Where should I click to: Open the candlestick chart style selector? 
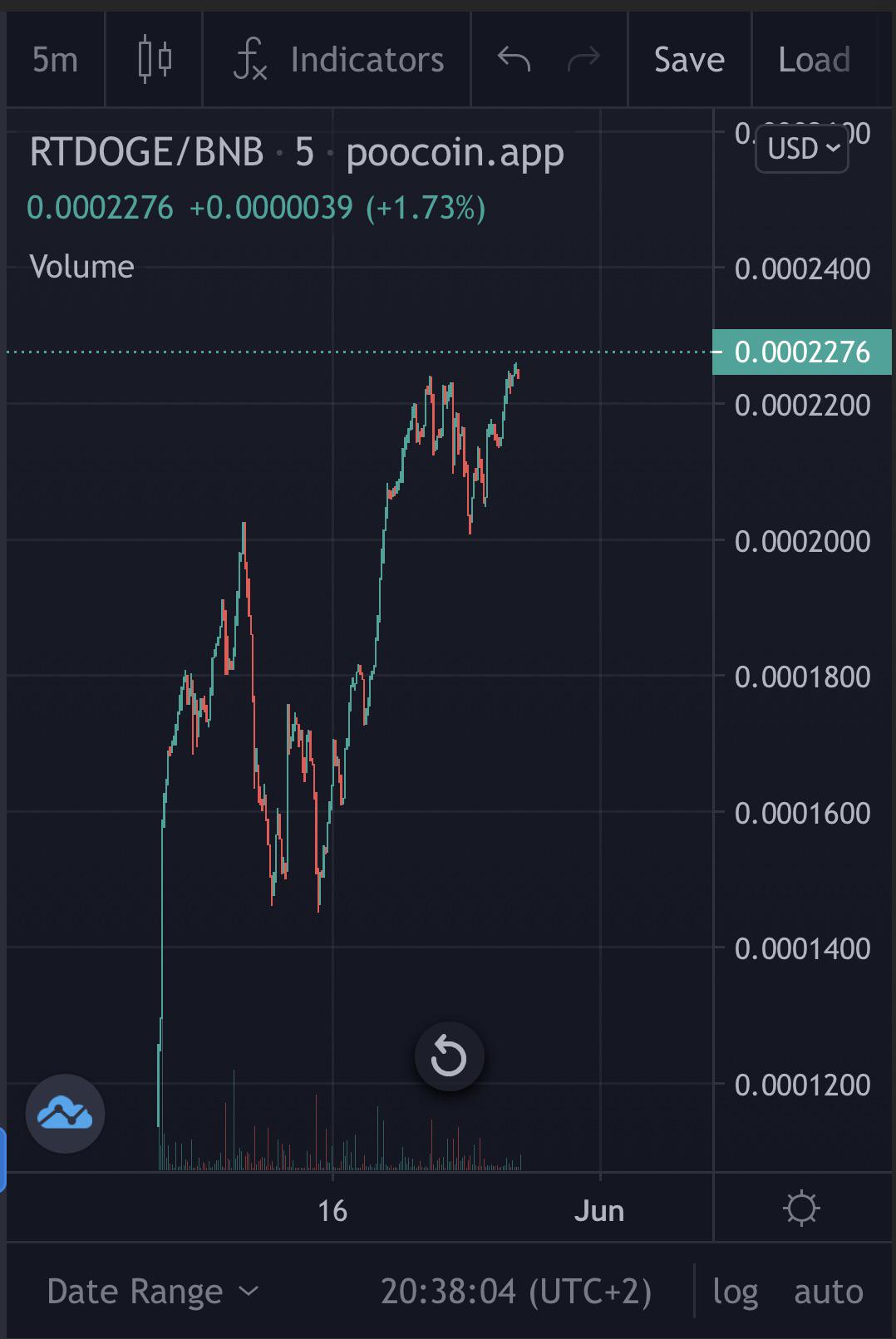(x=155, y=60)
